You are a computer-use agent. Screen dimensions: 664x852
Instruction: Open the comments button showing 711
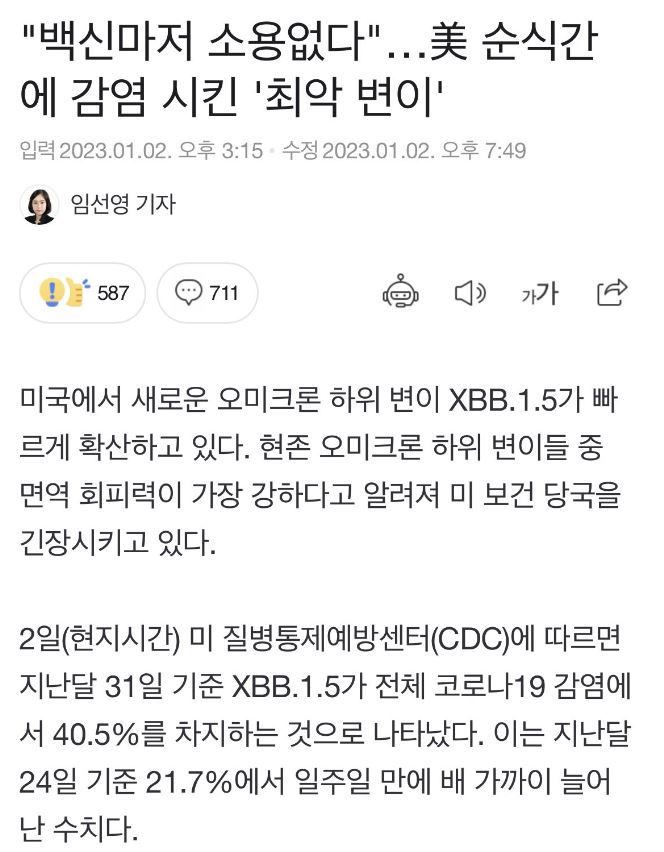(207, 293)
